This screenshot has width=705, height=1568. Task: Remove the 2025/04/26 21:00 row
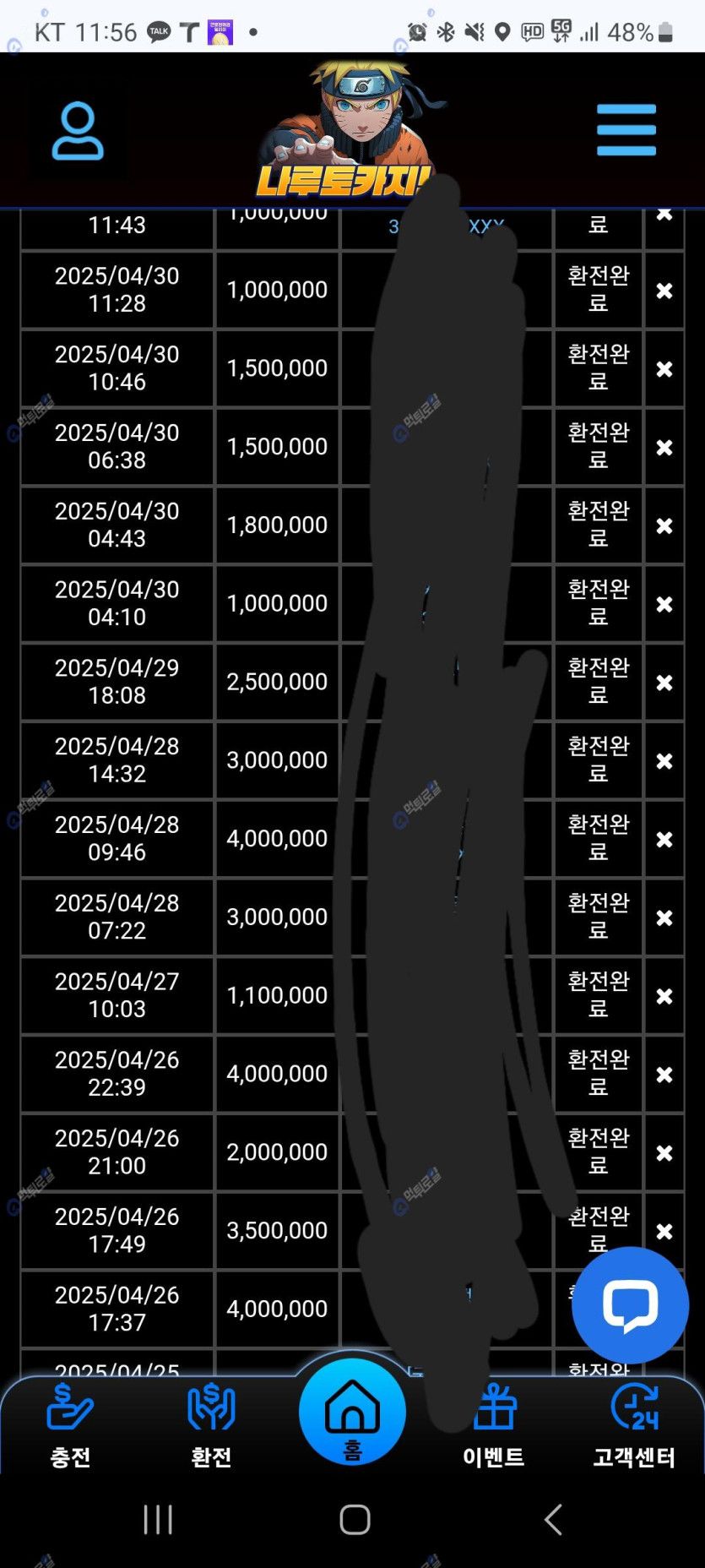(x=664, y=1153)
